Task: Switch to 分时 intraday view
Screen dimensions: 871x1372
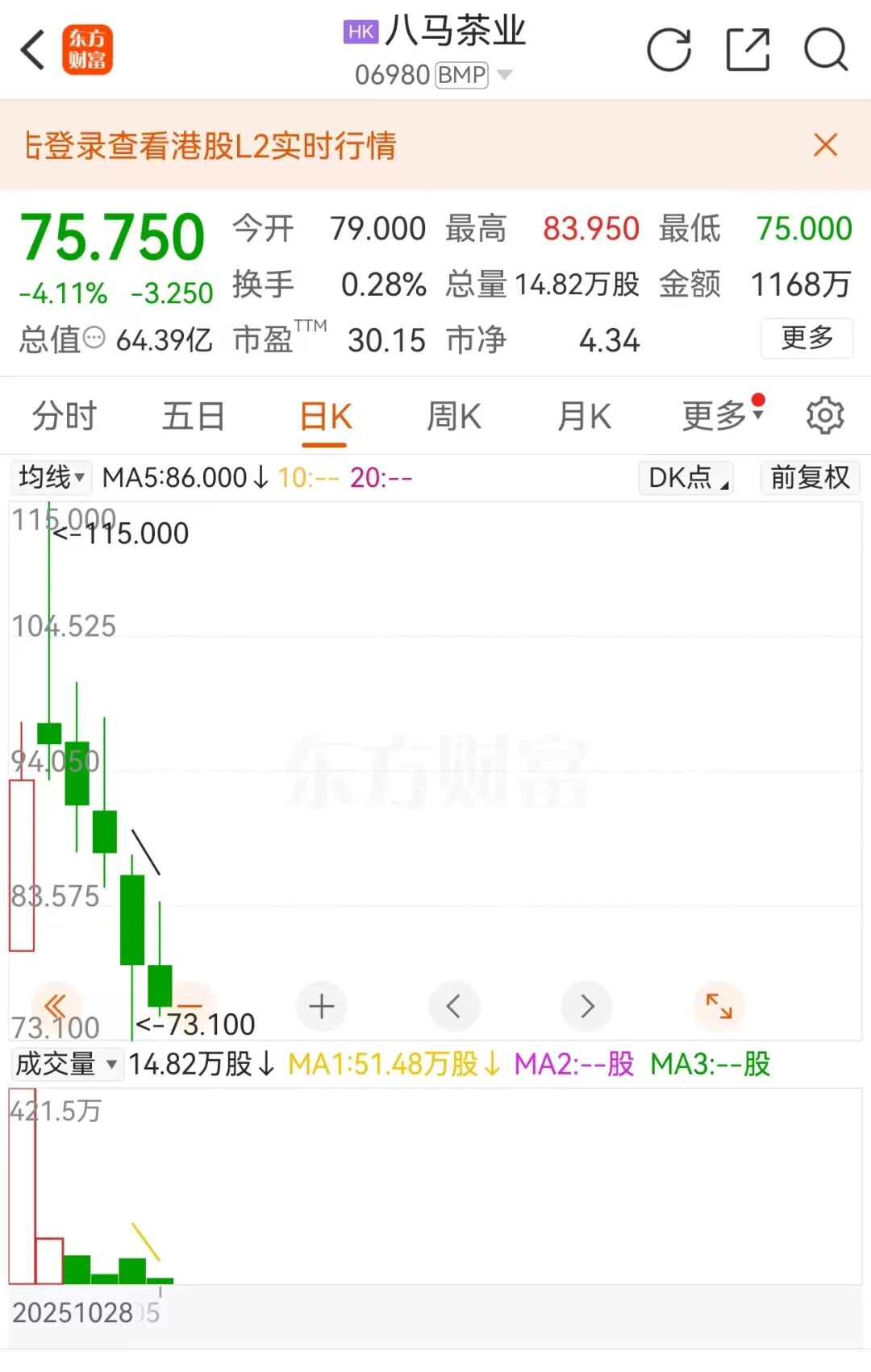Action: (x=65, y=415)
